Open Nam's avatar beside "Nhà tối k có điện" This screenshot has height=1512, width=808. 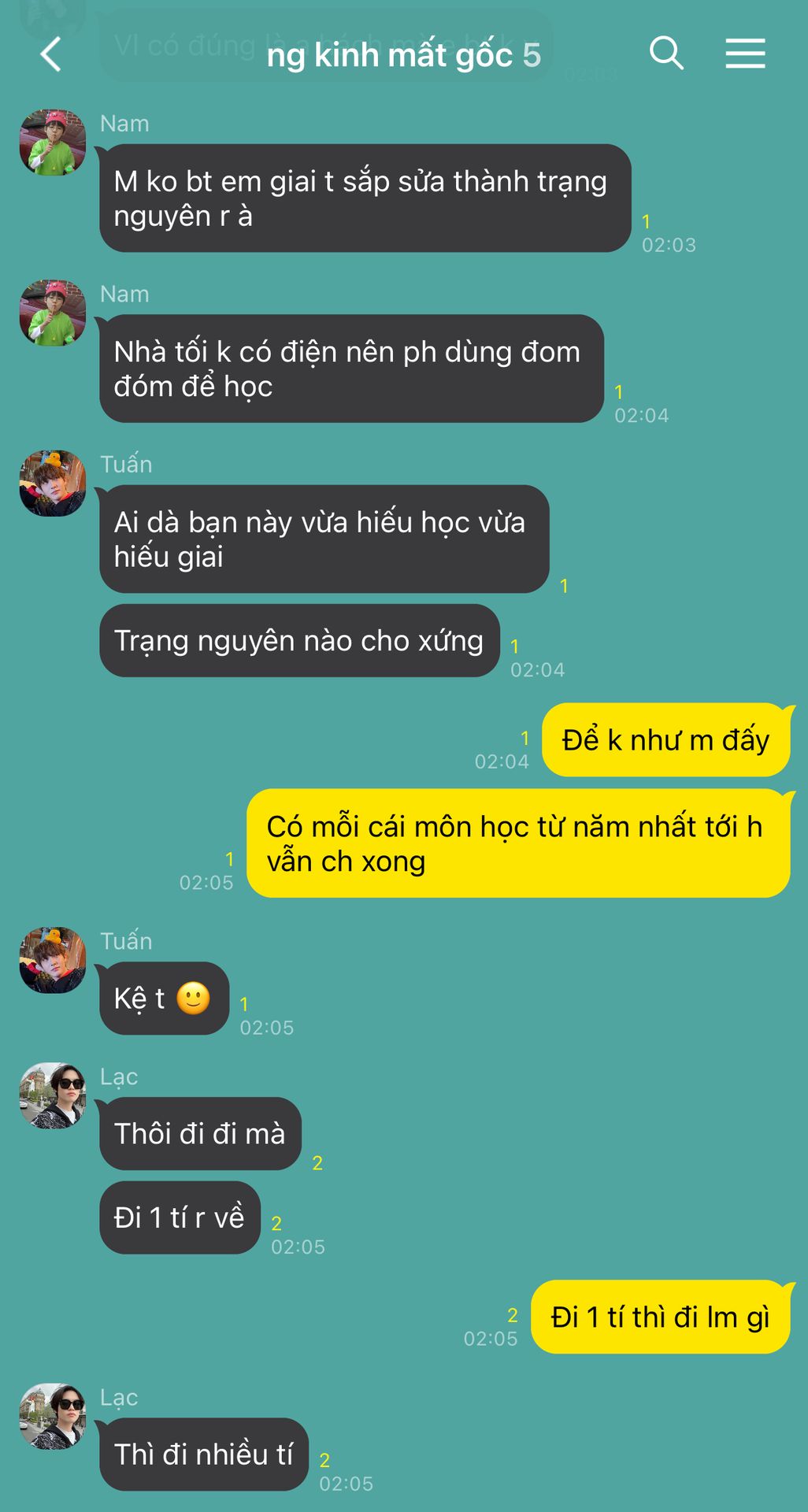pos(53,313)
